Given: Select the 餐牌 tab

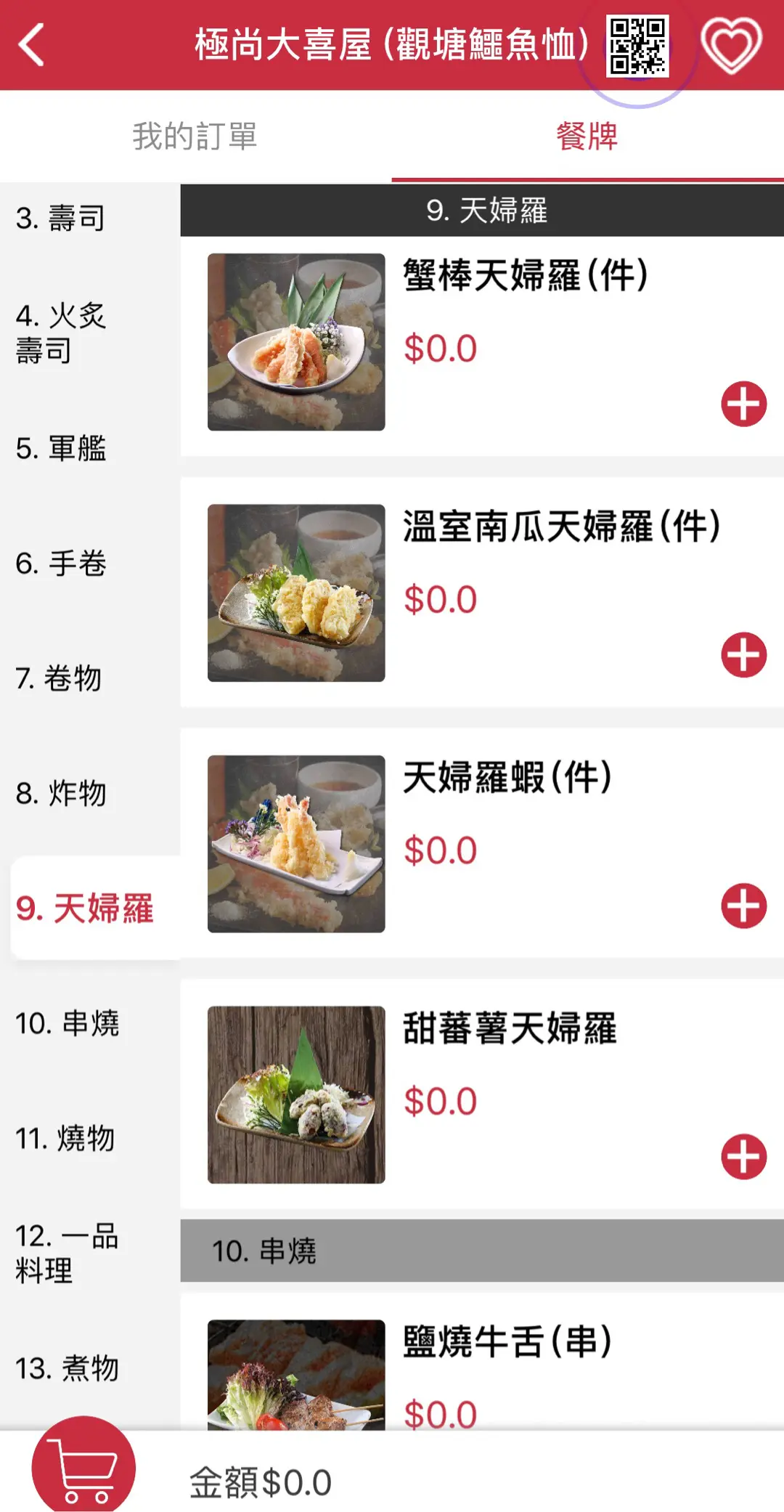Looking at the screenshot, I should coord(587,137).
